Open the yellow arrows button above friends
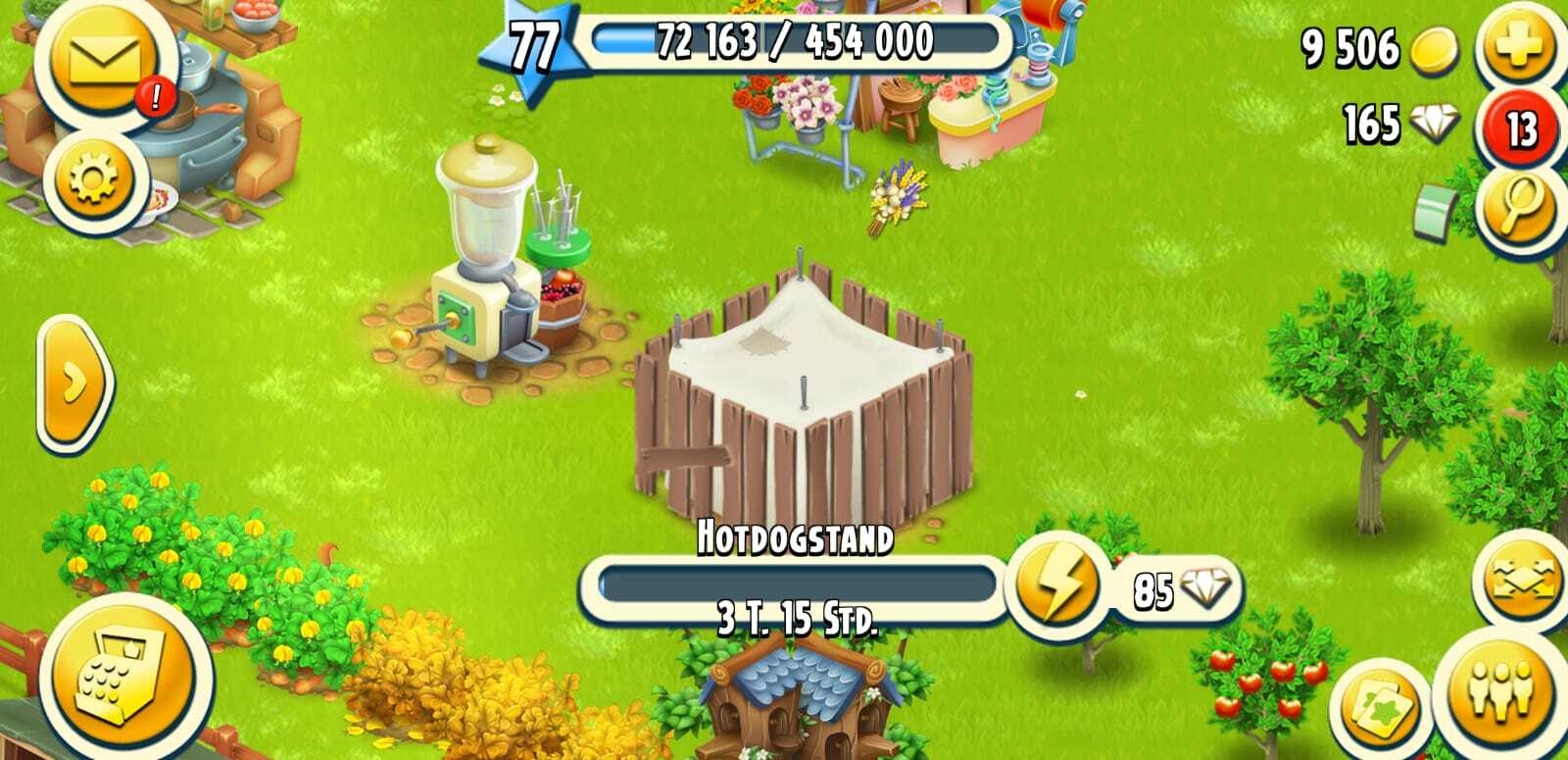Image resolution: width=1568 pixels, height=760 pixels. 1523,580
